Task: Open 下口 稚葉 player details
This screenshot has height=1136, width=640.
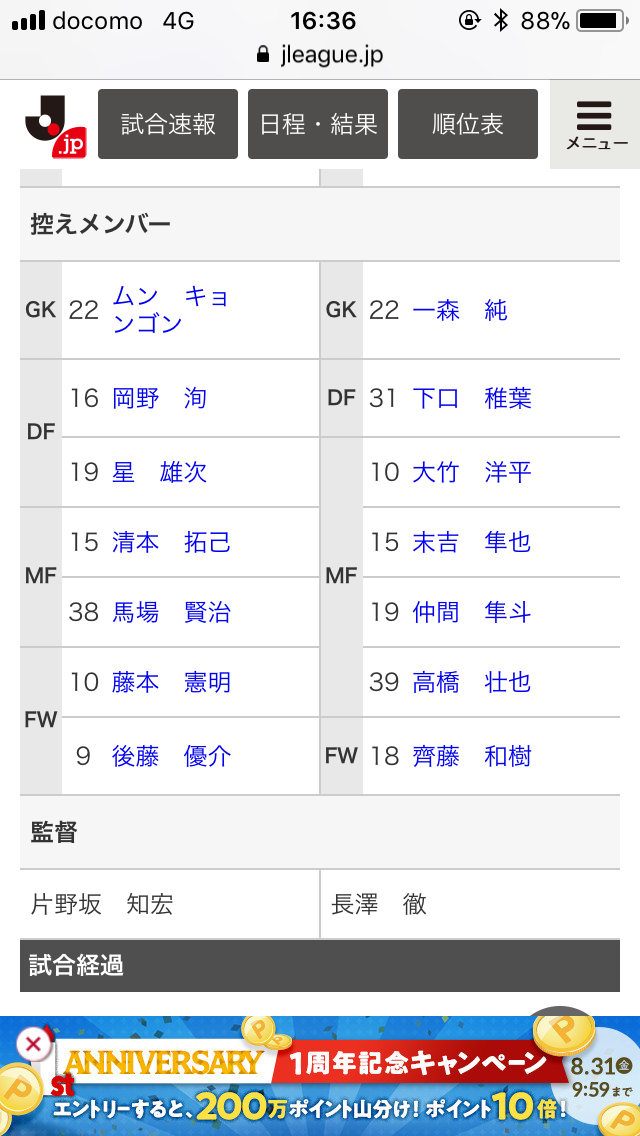Action: pyautogui.click(x=471, y=398)
